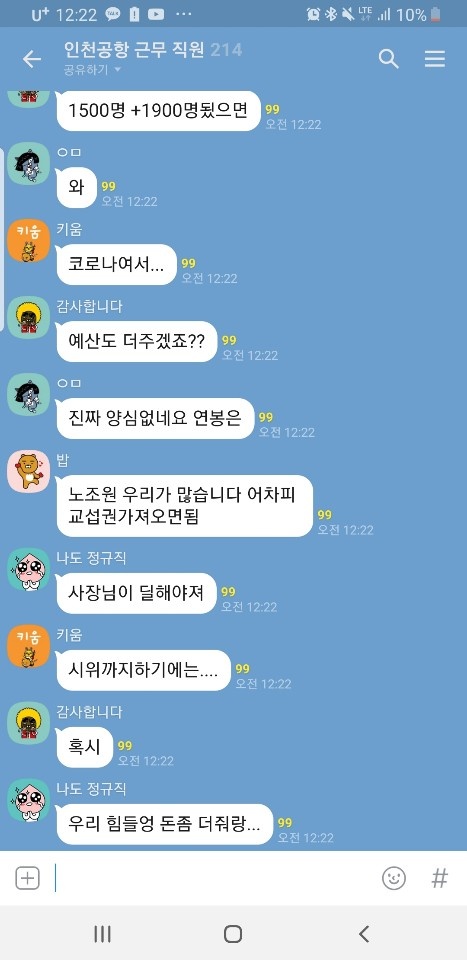
Task: Focus the message input field
Action: [x=214, y=879]
